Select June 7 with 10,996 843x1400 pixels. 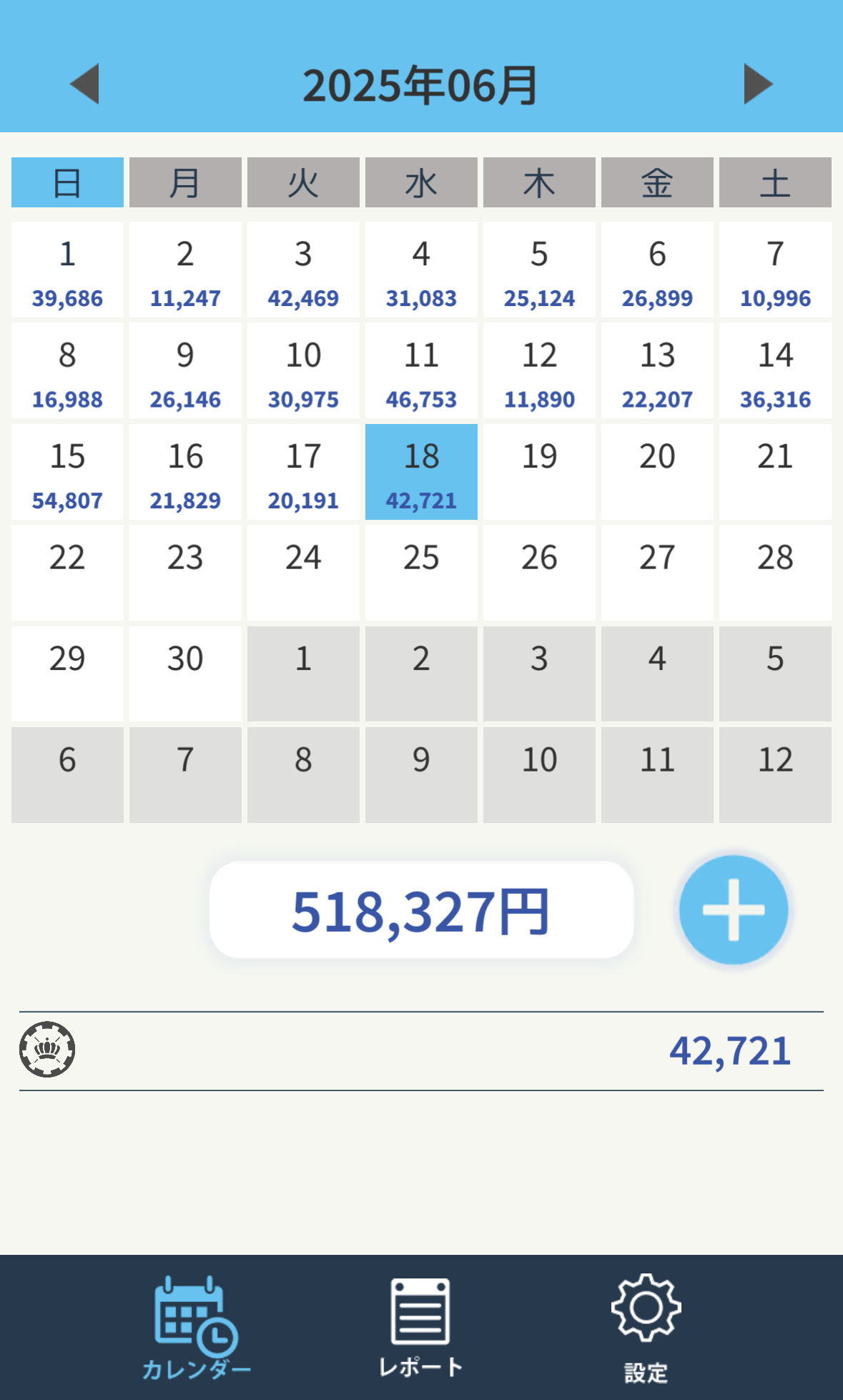pyautogui.click(x=775, y=270)
